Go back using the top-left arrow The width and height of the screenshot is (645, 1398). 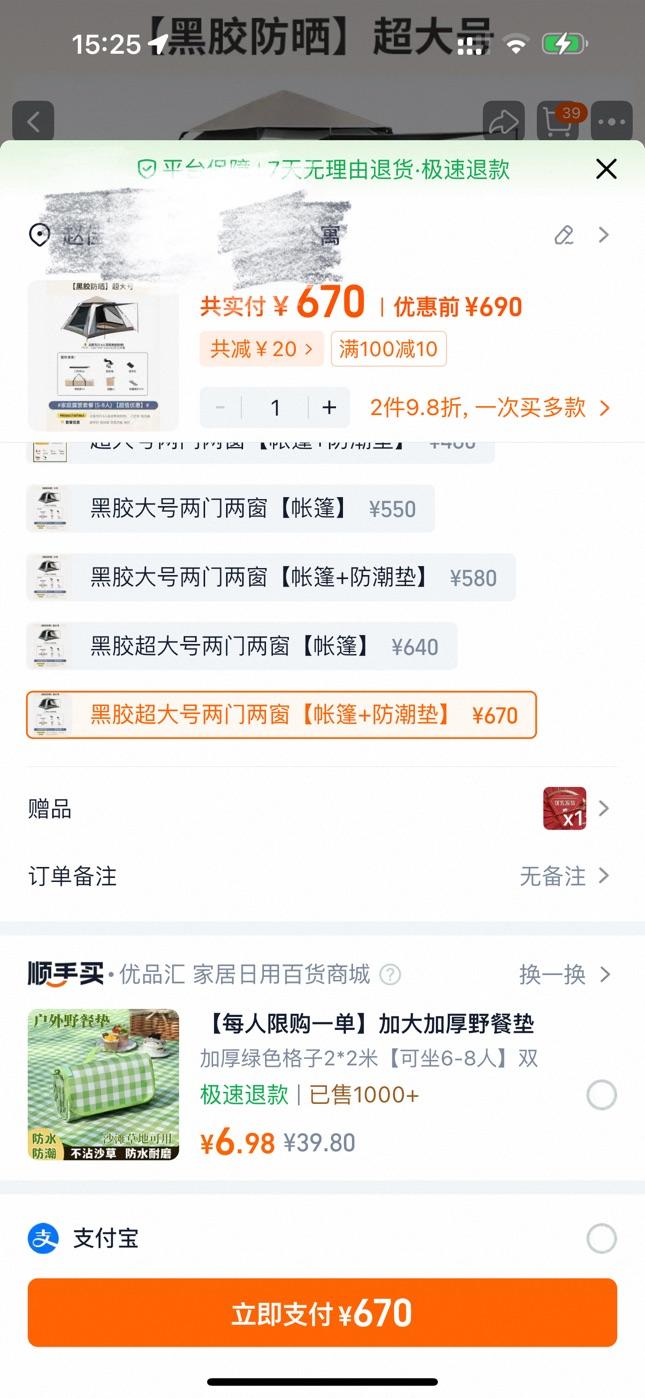coord(33,122)
